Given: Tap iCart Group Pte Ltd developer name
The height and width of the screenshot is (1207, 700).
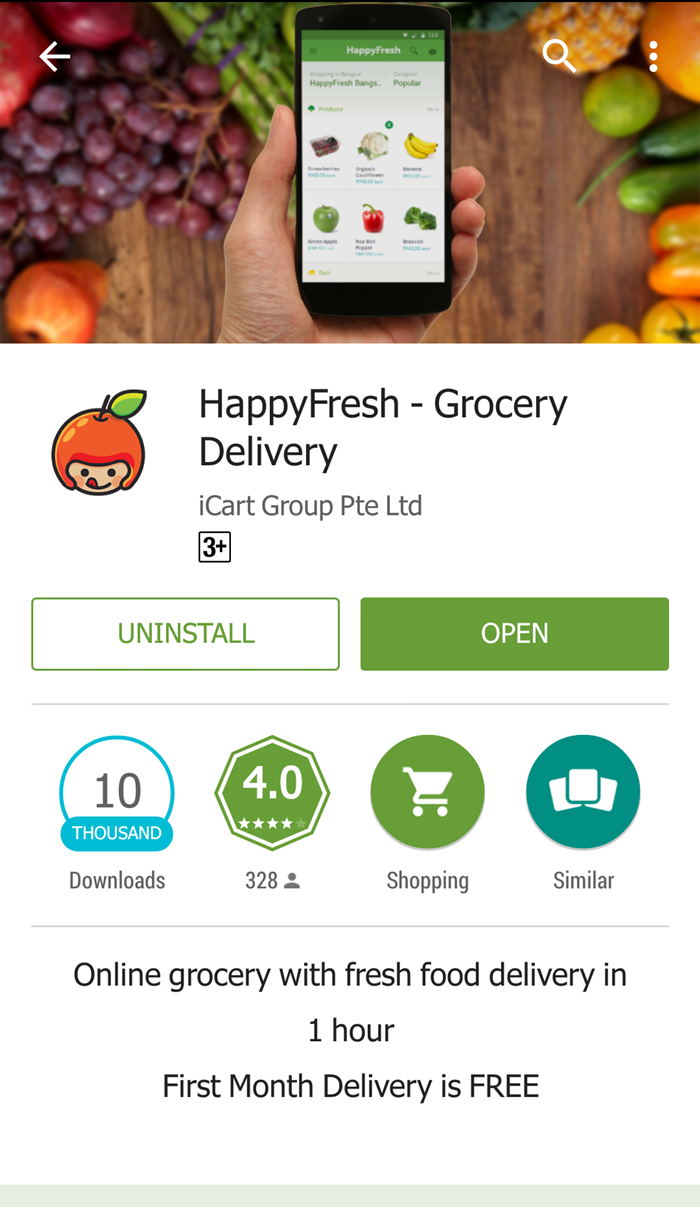Looking at the screenshot, I should click(310, 506).
